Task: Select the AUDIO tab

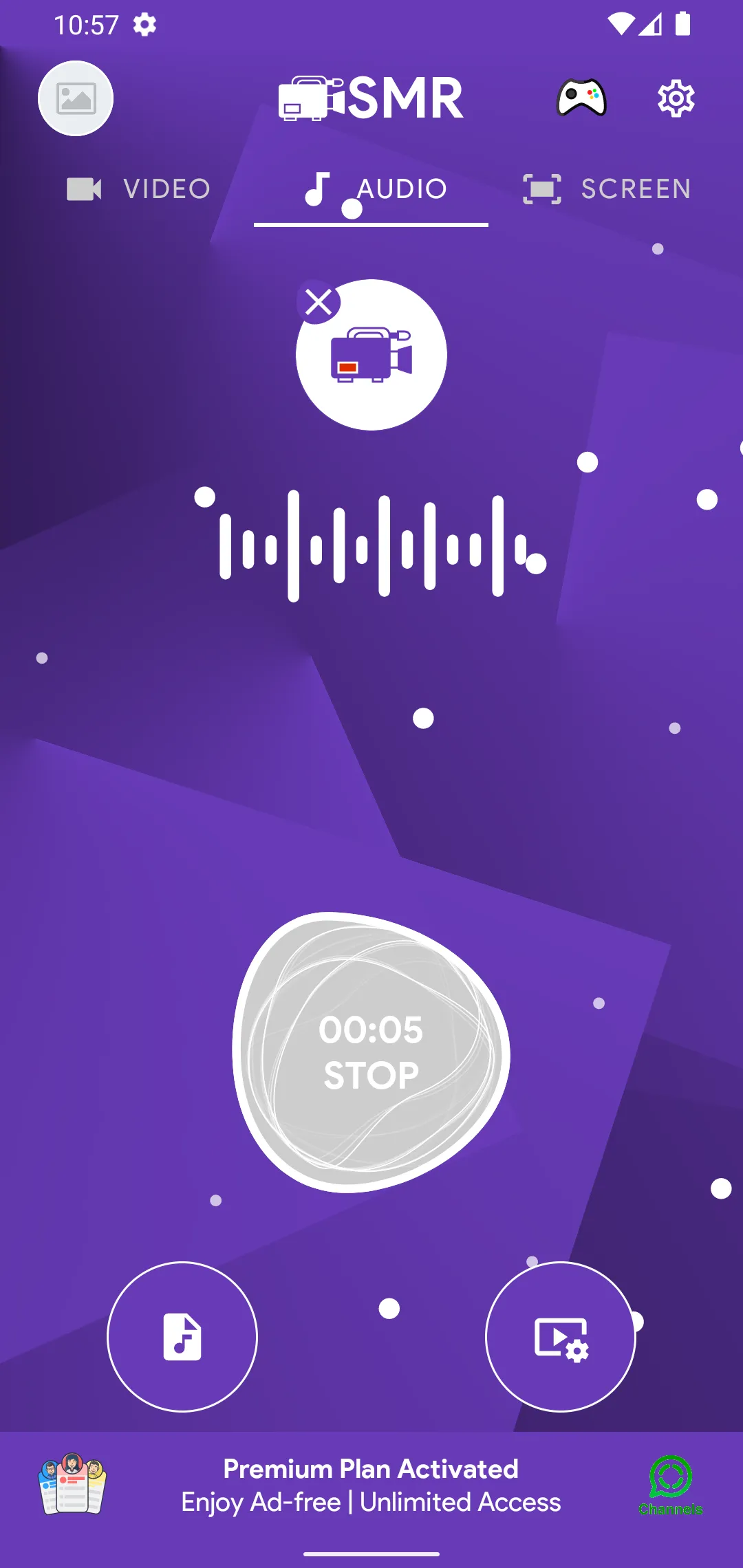Action: [371, 188]
